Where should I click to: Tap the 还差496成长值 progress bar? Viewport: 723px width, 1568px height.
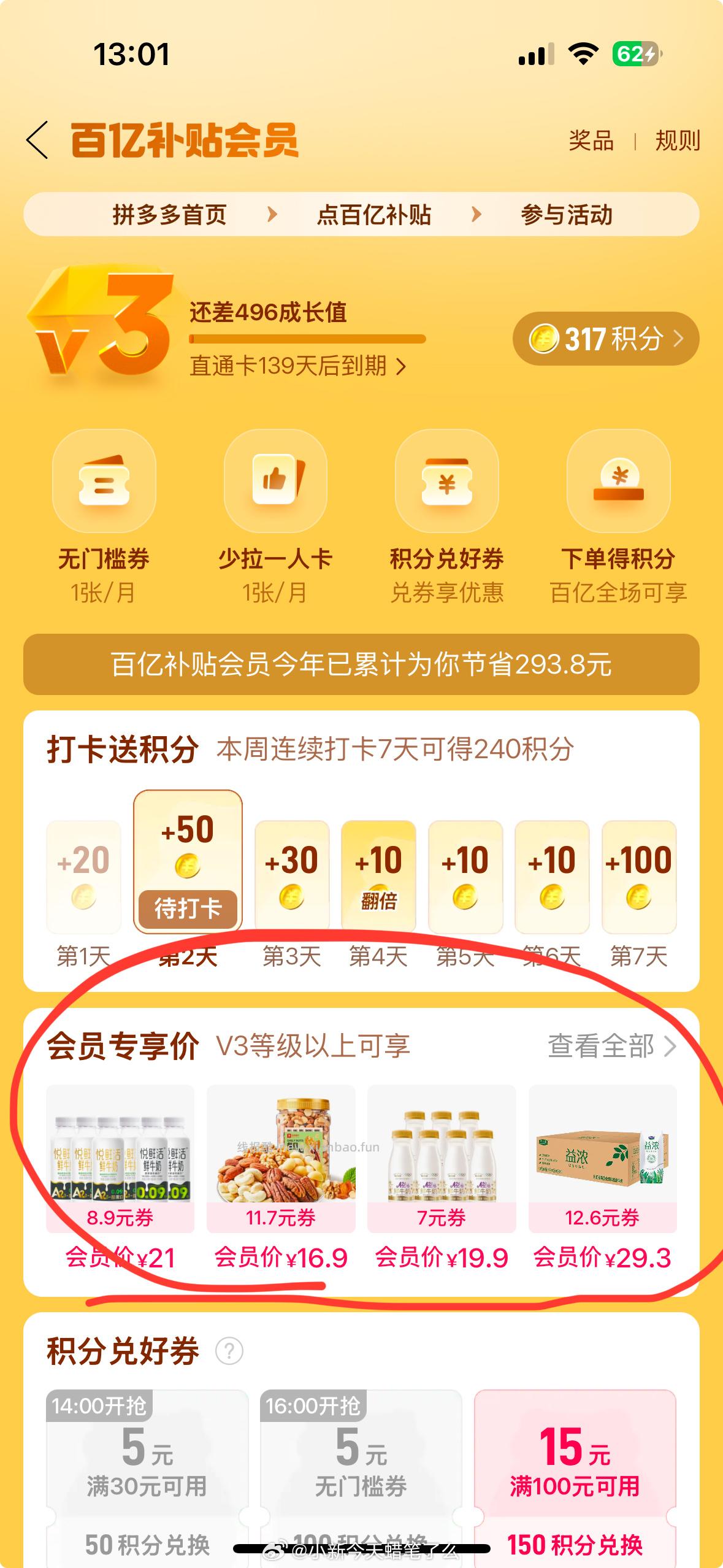307,337
